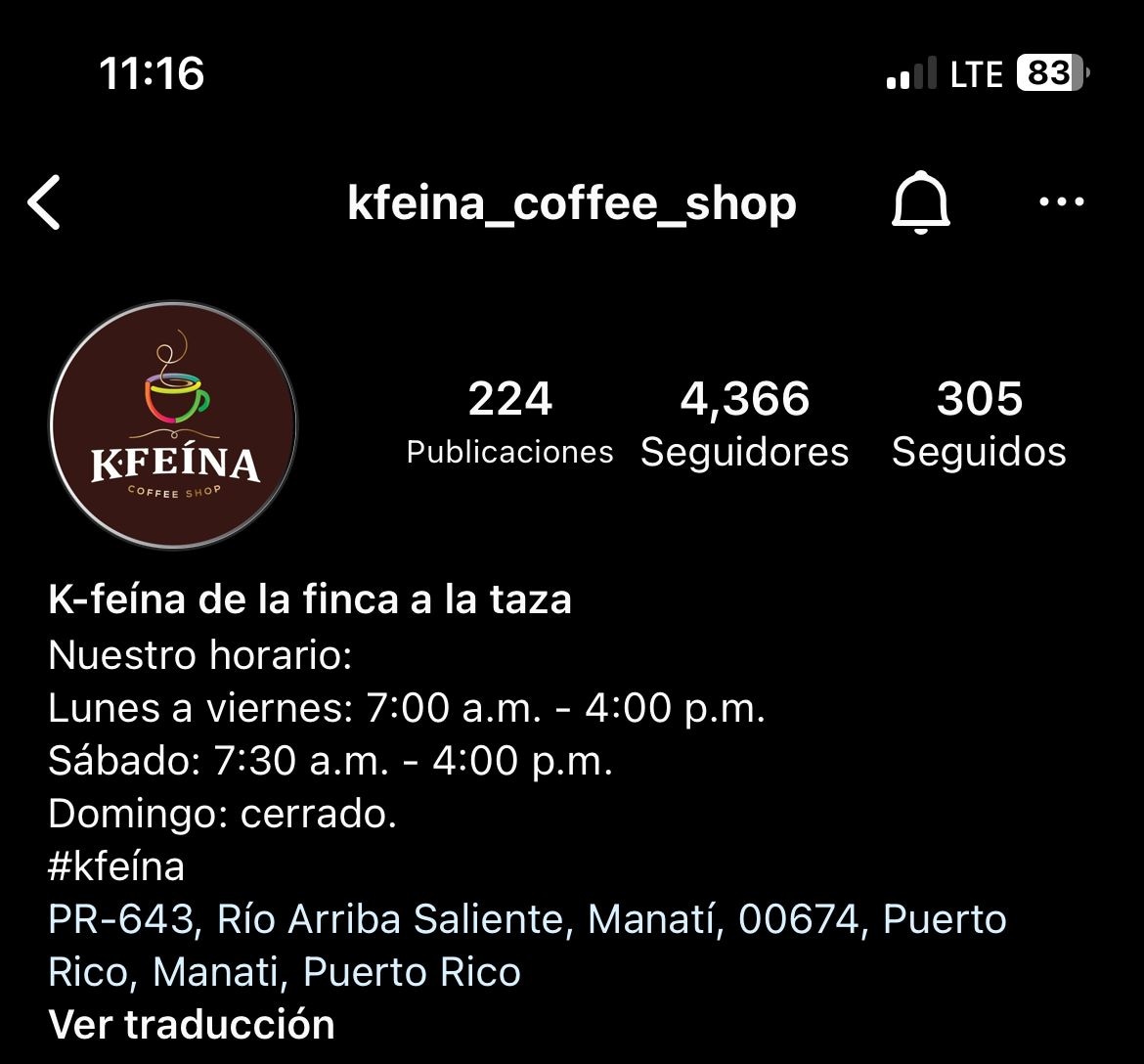Open the 305 Seguidos list
1144x1064 pixels.
[979, 424]
